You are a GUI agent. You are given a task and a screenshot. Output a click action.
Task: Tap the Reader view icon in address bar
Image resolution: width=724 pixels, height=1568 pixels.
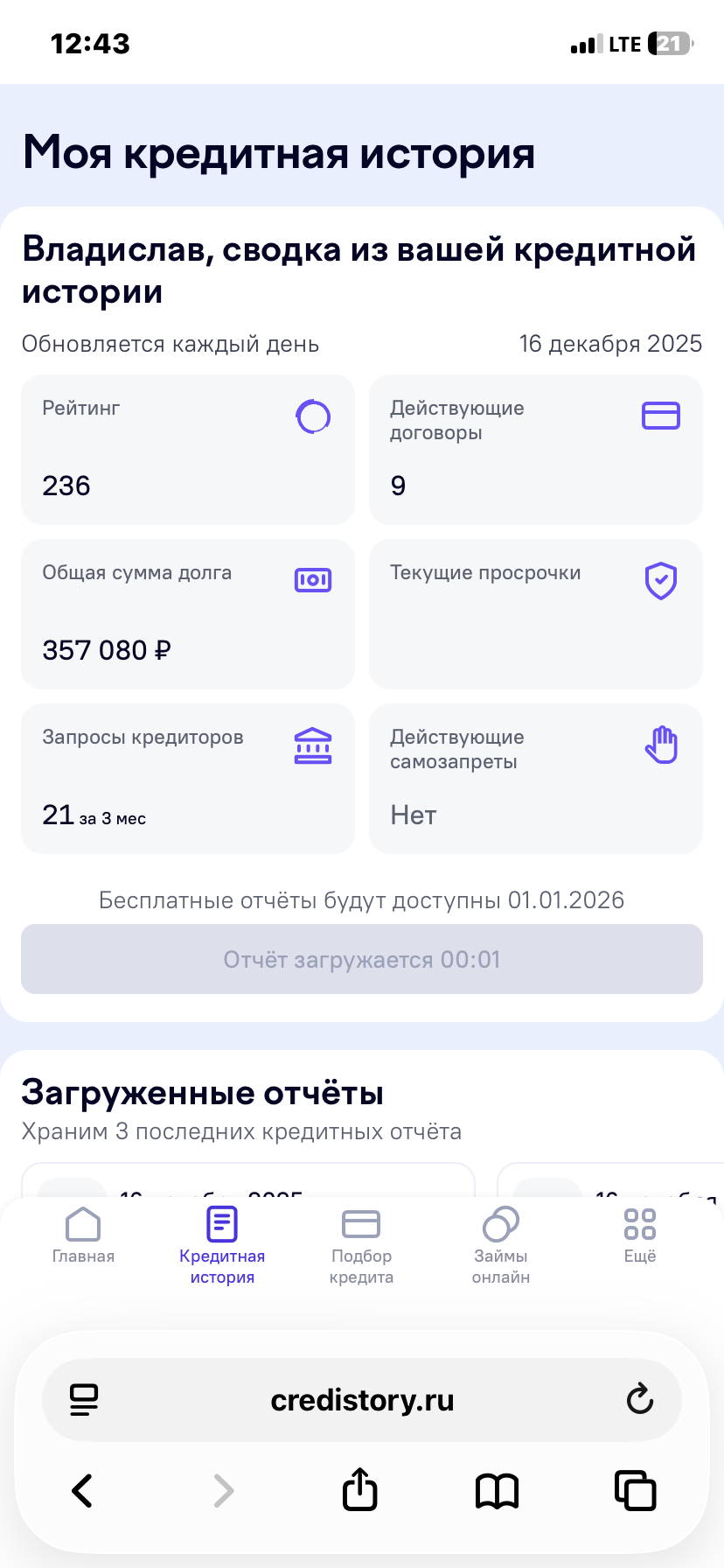click(83, 1399)
